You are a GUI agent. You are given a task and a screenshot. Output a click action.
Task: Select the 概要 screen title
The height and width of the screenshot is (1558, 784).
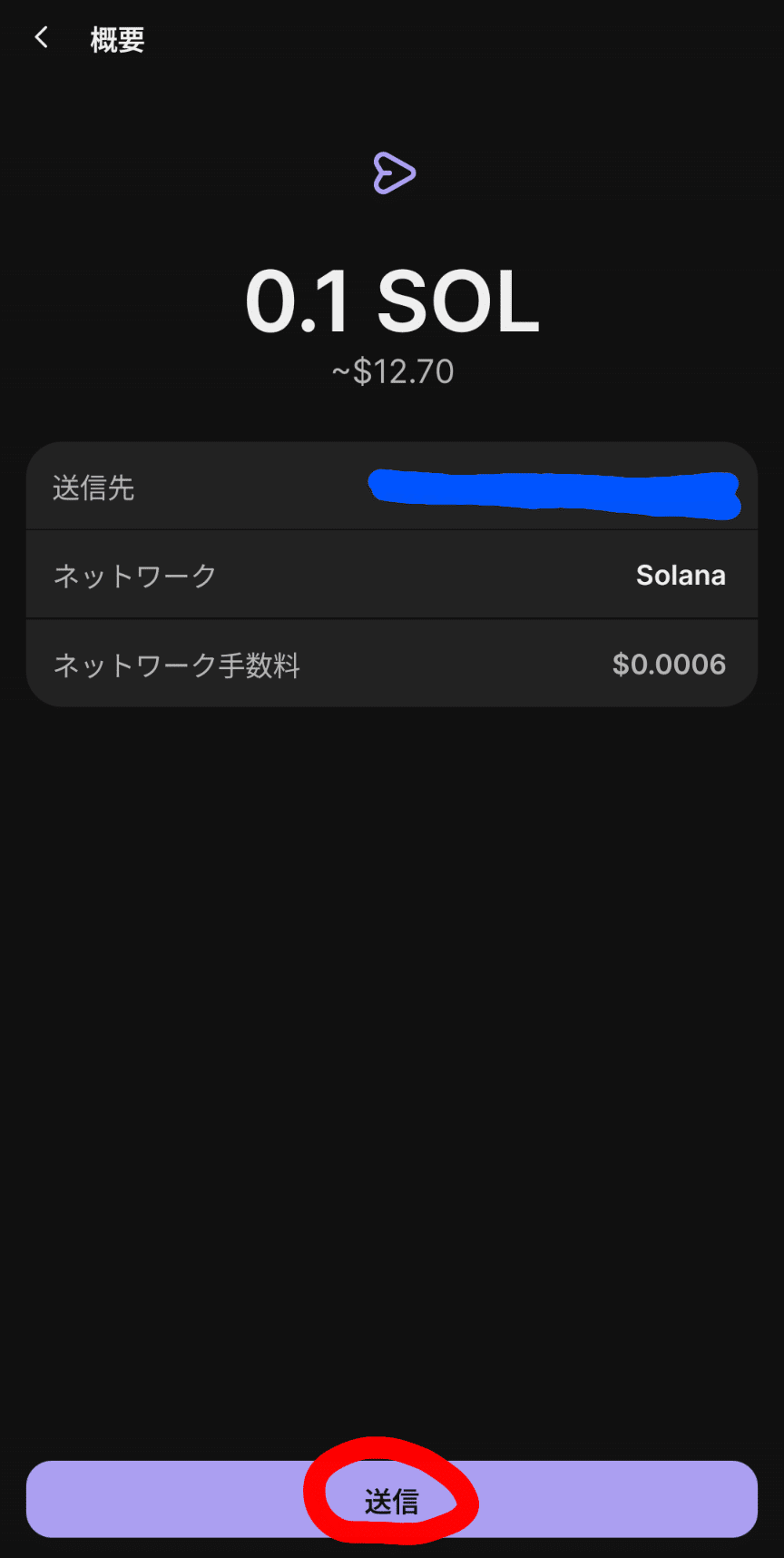116,38
